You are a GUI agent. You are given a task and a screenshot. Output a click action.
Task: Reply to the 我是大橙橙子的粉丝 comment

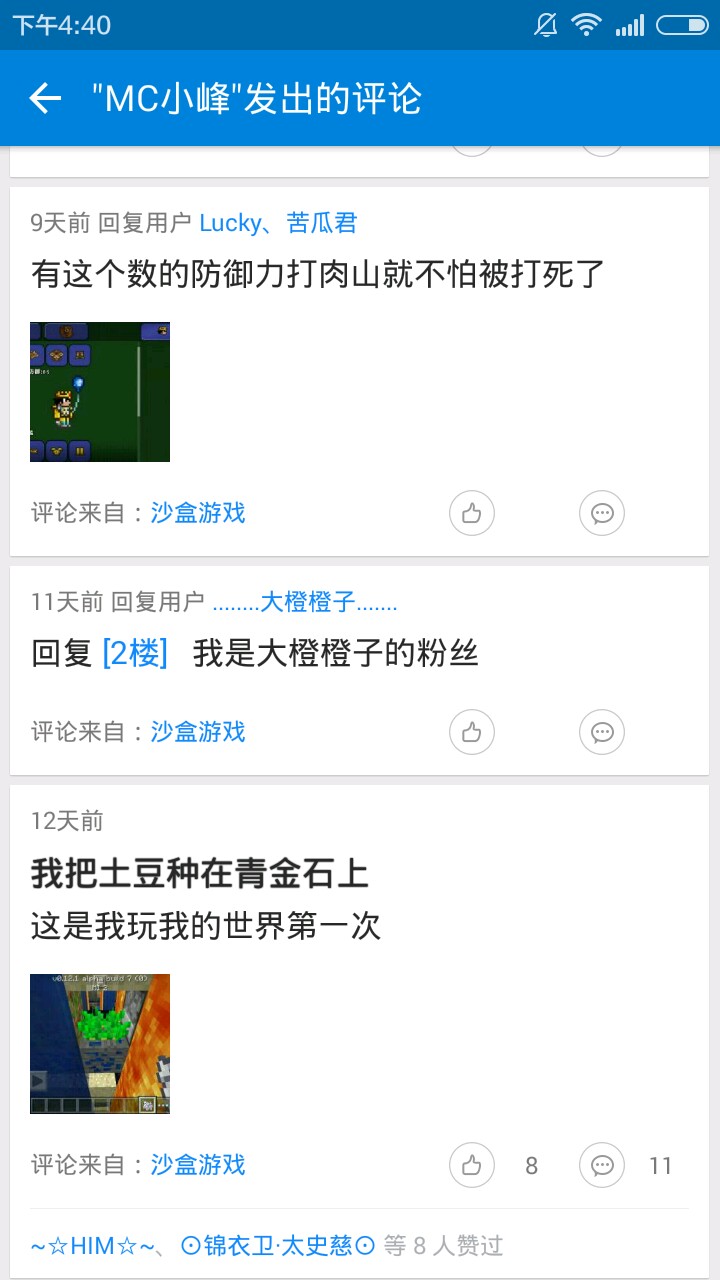pyautogui.click(x=602, y=732)
